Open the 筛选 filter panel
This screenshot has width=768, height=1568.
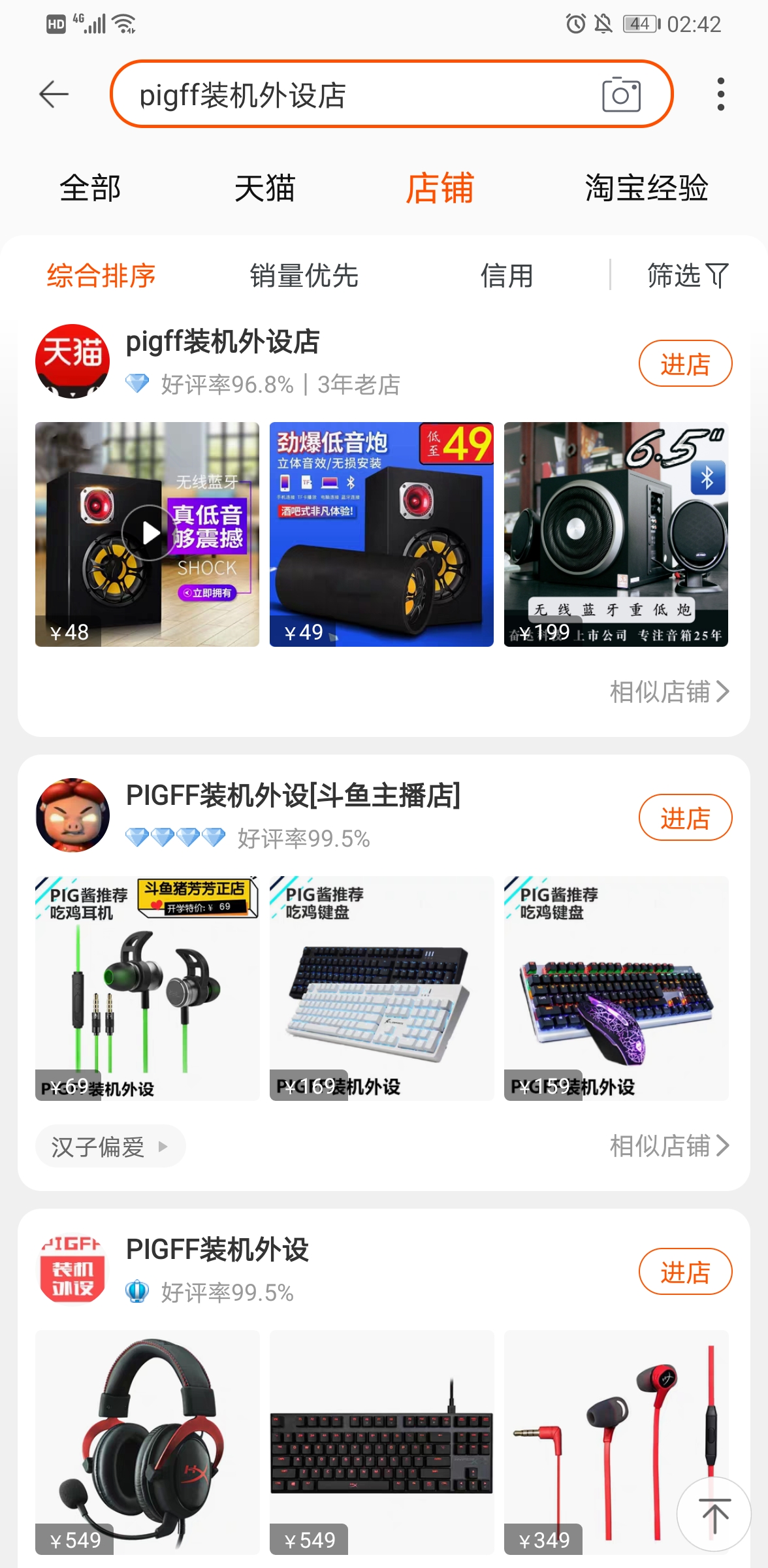click(684, 276)
